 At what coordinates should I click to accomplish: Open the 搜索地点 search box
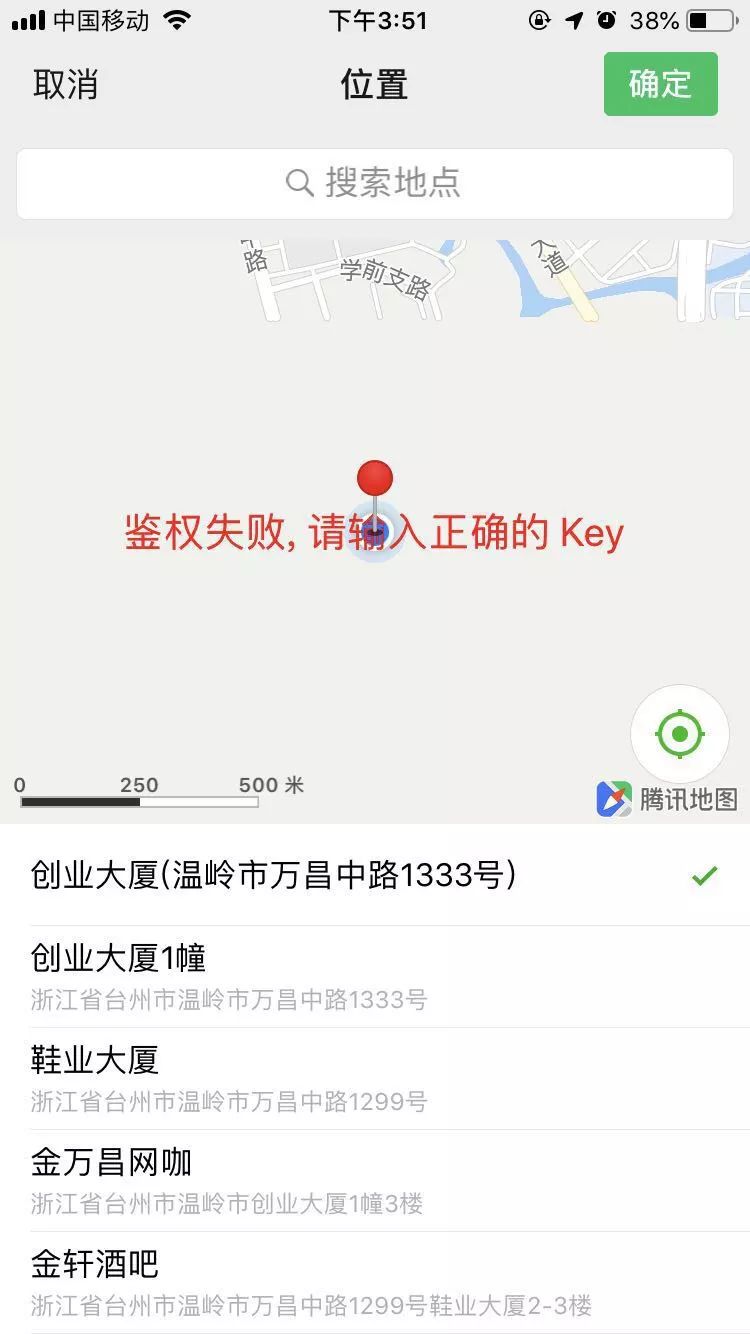coord(374,183)
